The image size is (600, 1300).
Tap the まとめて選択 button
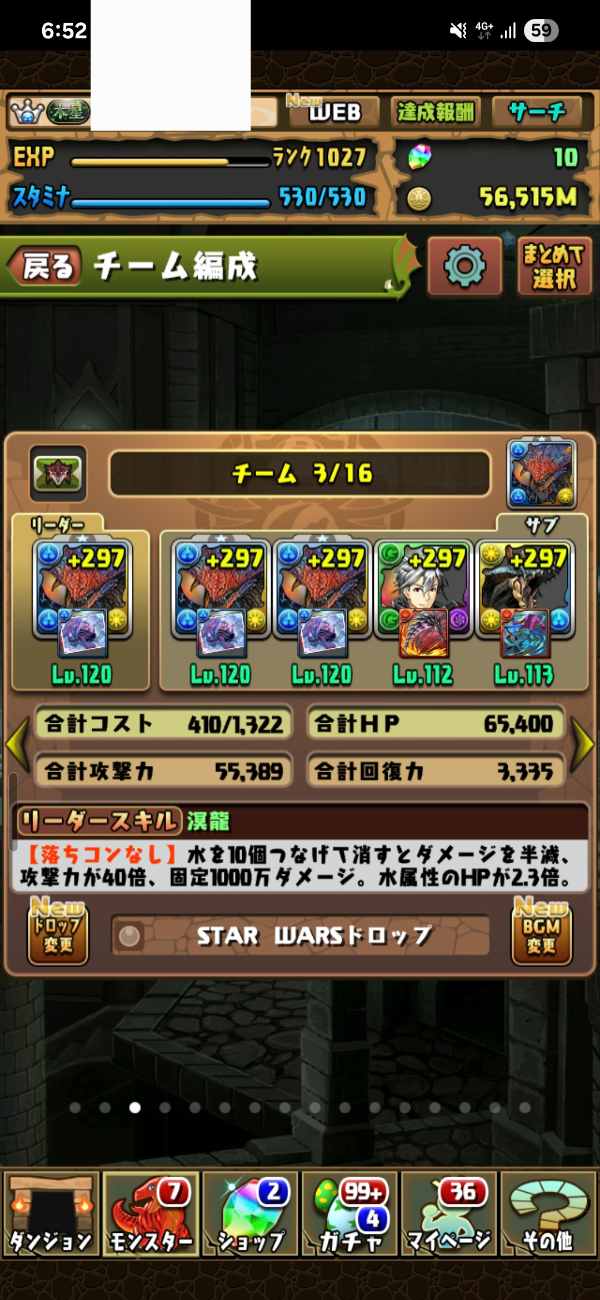pos(554,266)
